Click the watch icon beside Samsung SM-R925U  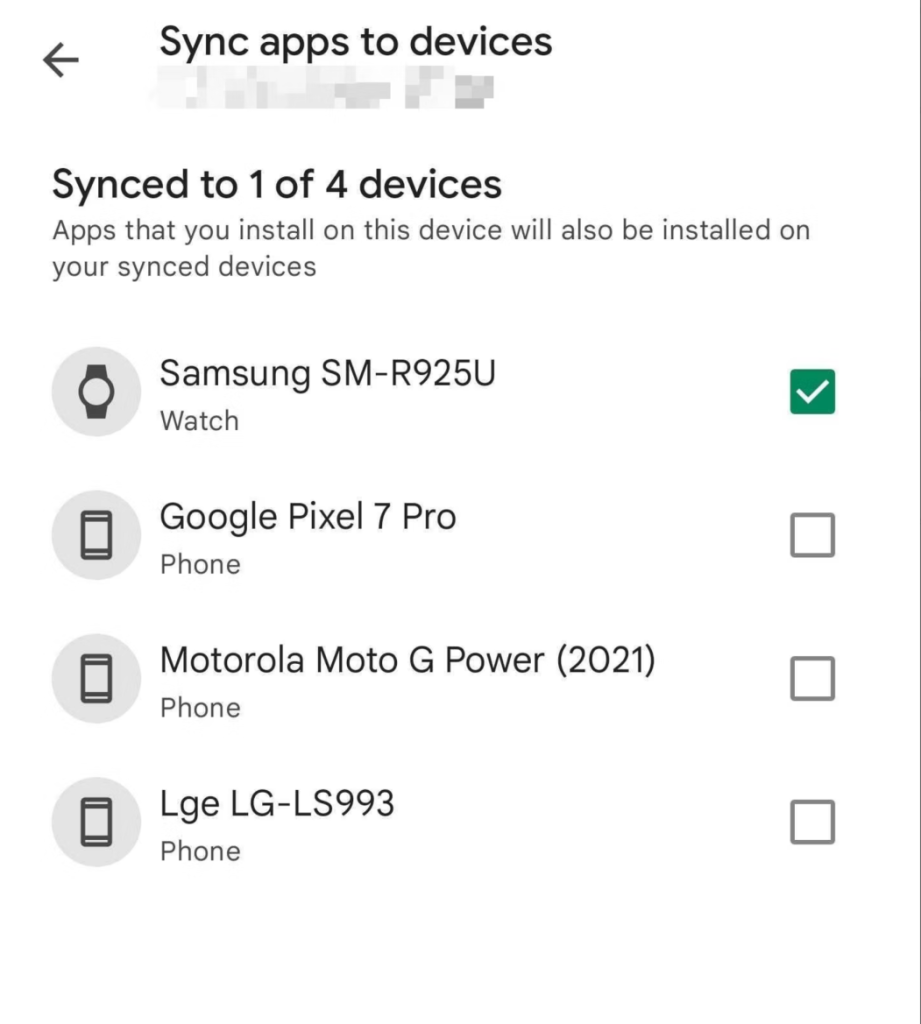(x=96, y=391)
